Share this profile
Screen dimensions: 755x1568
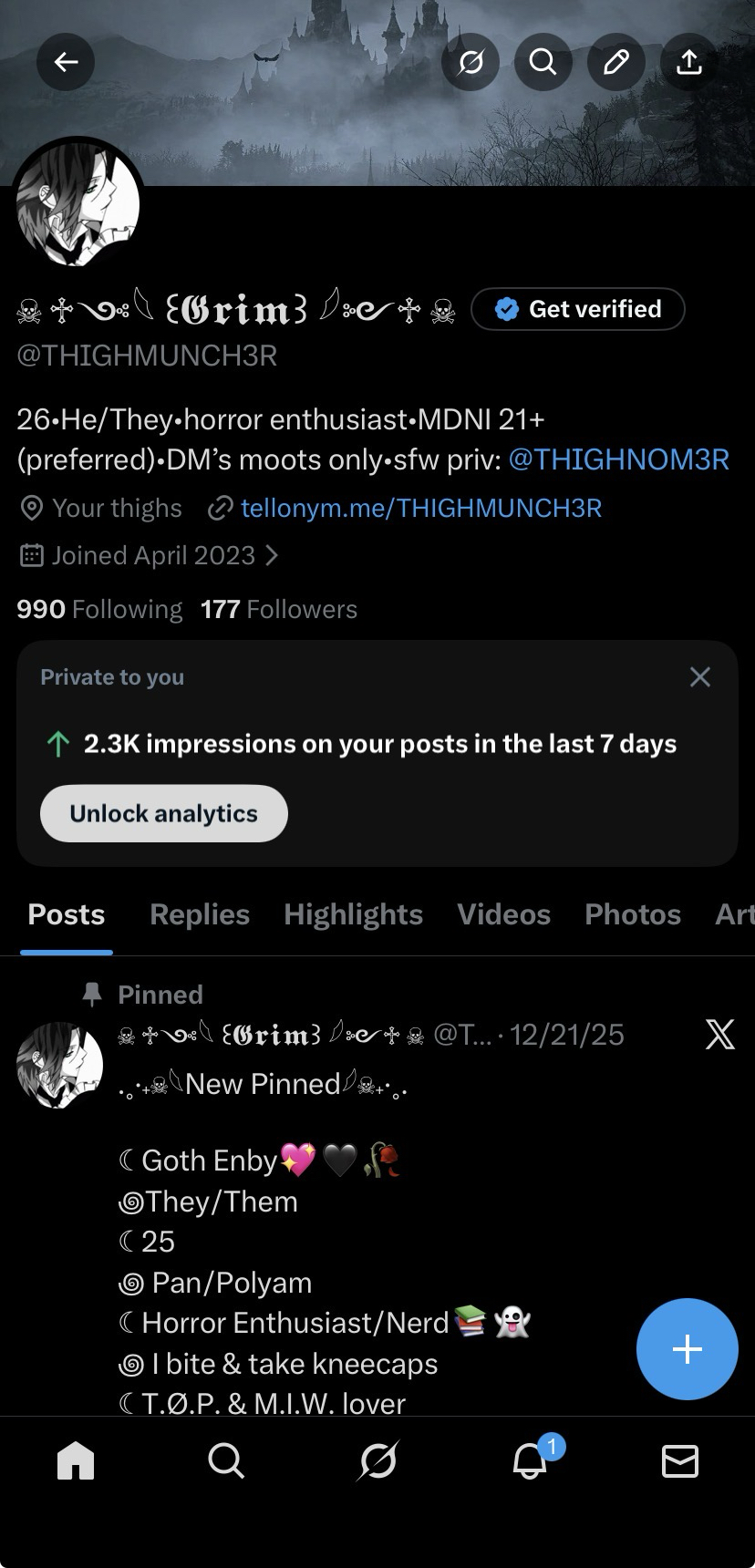tap(689, 62)
